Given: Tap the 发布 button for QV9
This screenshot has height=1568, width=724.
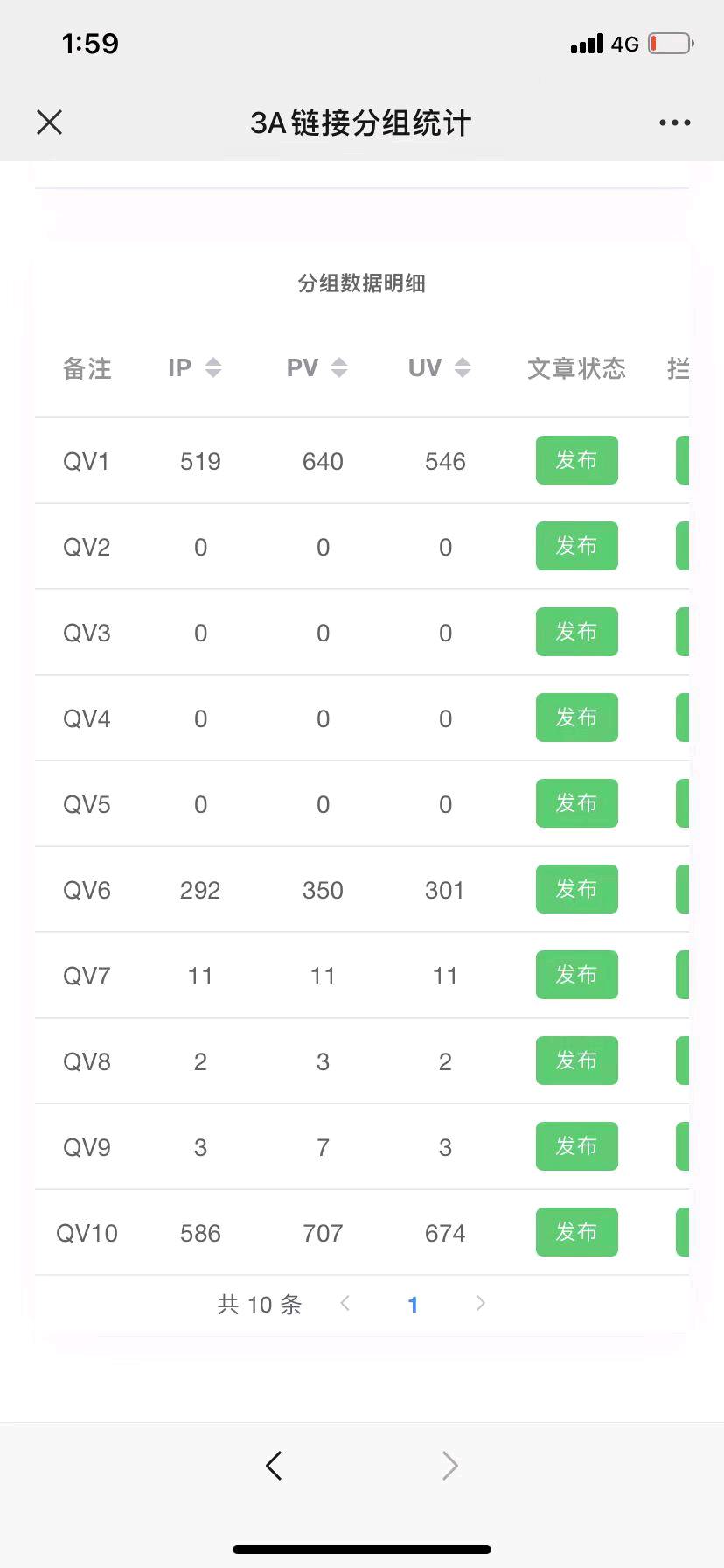Looking at the screenshot, I should pos(577,1146).
